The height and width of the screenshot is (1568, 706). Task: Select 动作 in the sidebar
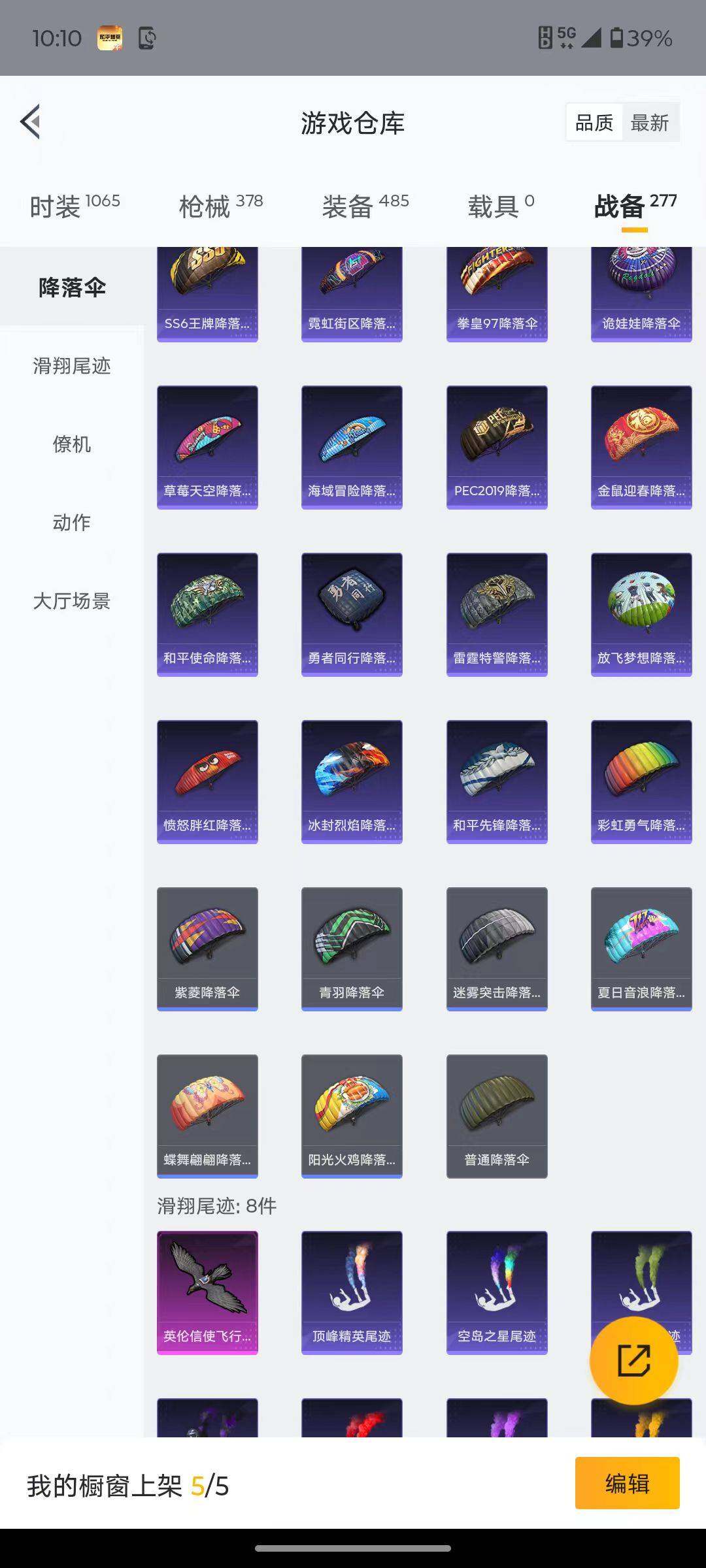72,524
